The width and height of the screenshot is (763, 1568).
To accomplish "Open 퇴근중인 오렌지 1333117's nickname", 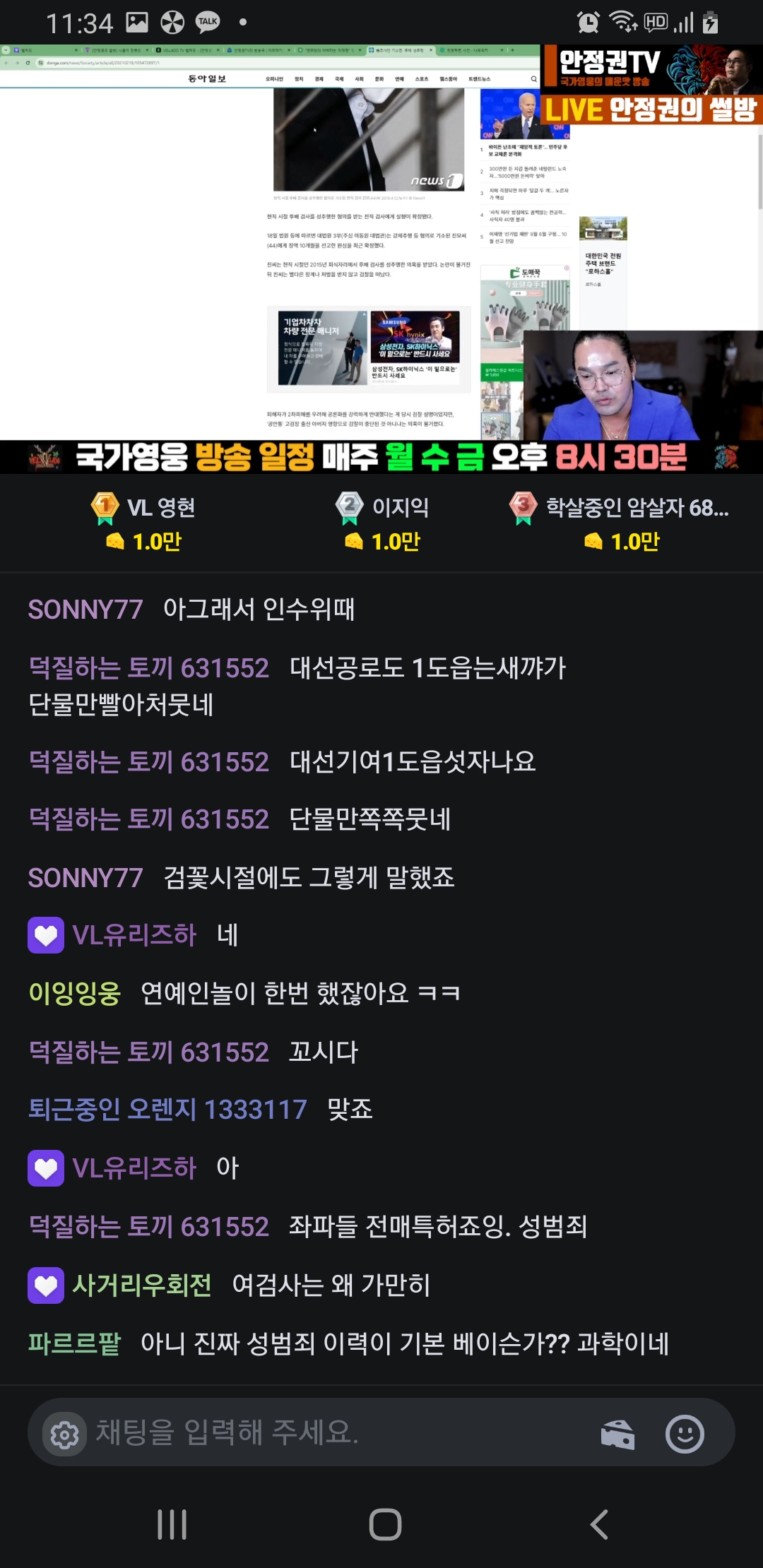I will (167, 1110).
